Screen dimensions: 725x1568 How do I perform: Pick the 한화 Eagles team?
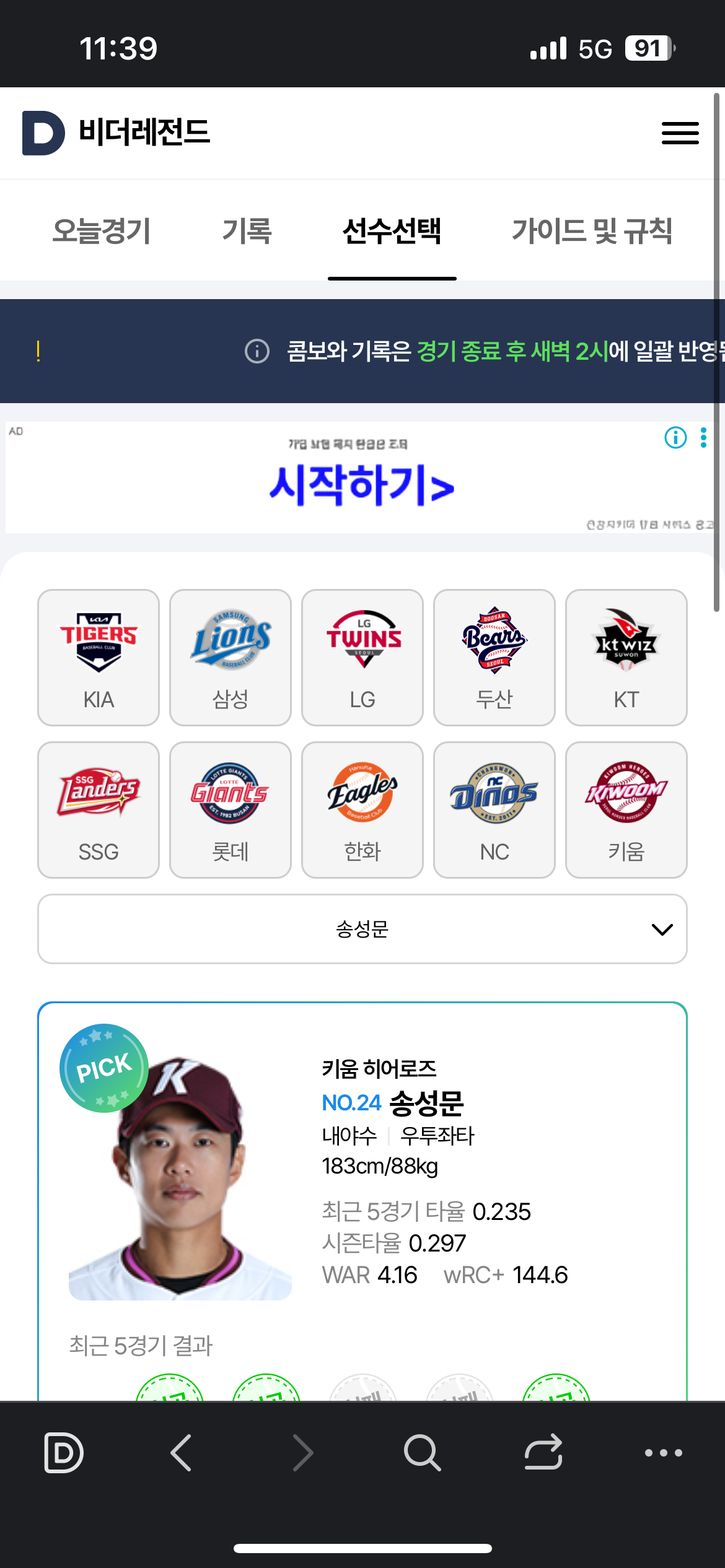(x=362, y=809)
